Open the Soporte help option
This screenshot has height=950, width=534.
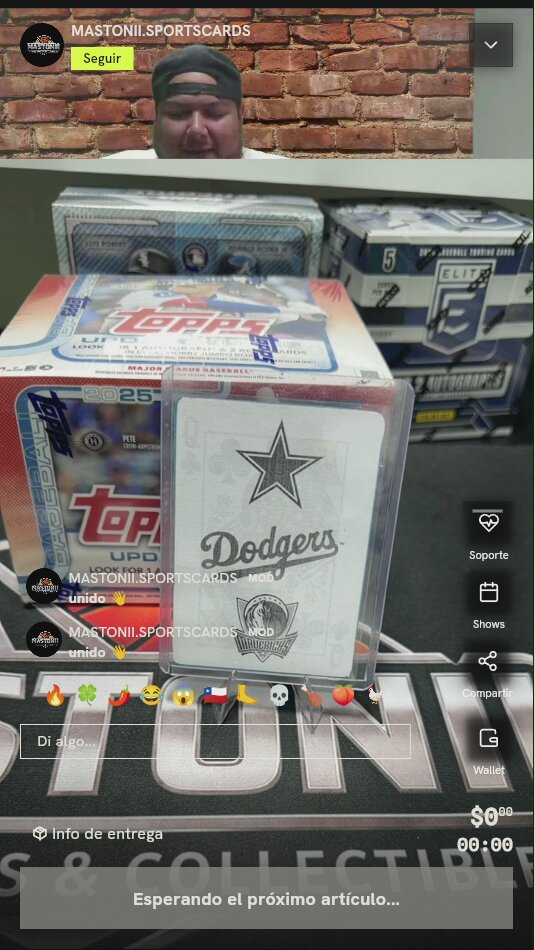[x=489, y=535]
